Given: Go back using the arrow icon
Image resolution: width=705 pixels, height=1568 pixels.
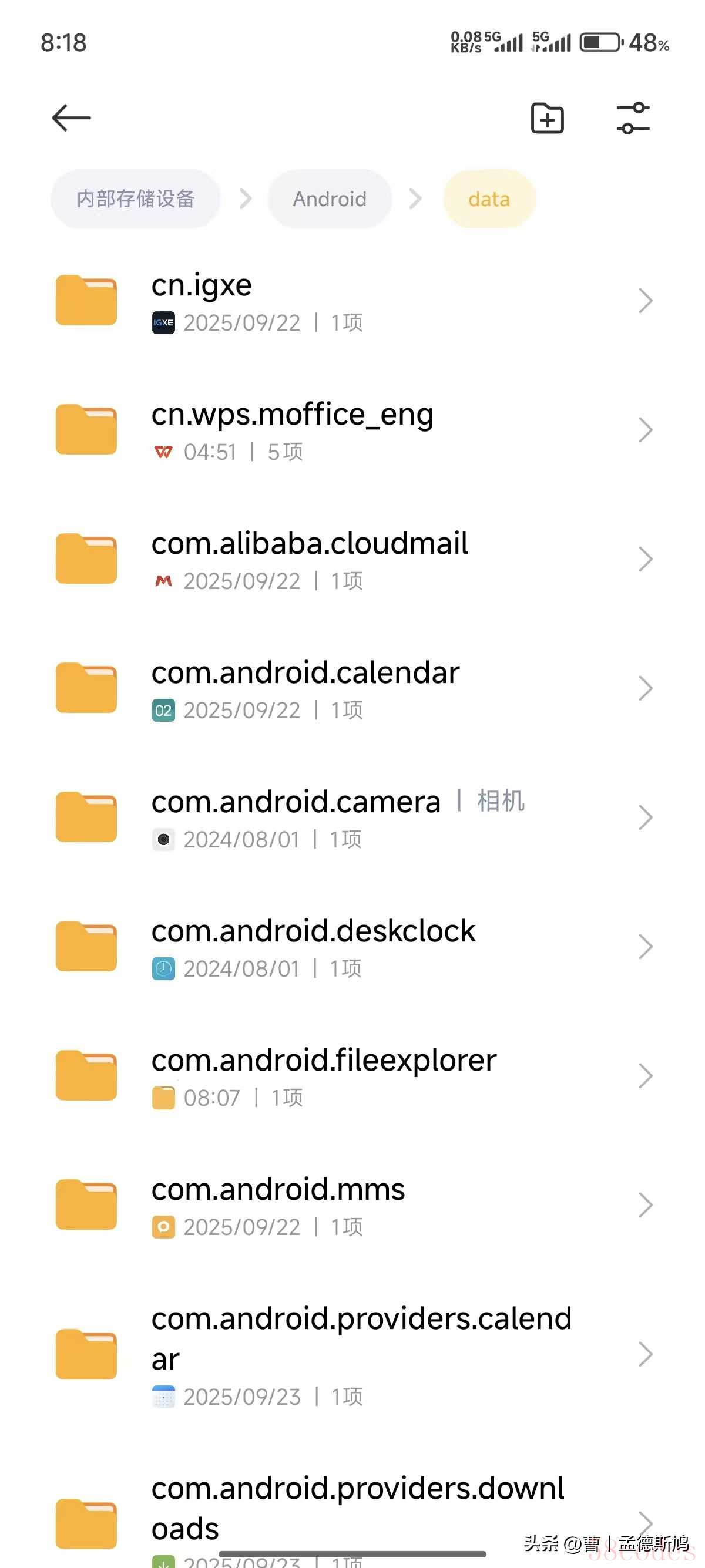Looking at the screenshot, I should tap(71, 118).
